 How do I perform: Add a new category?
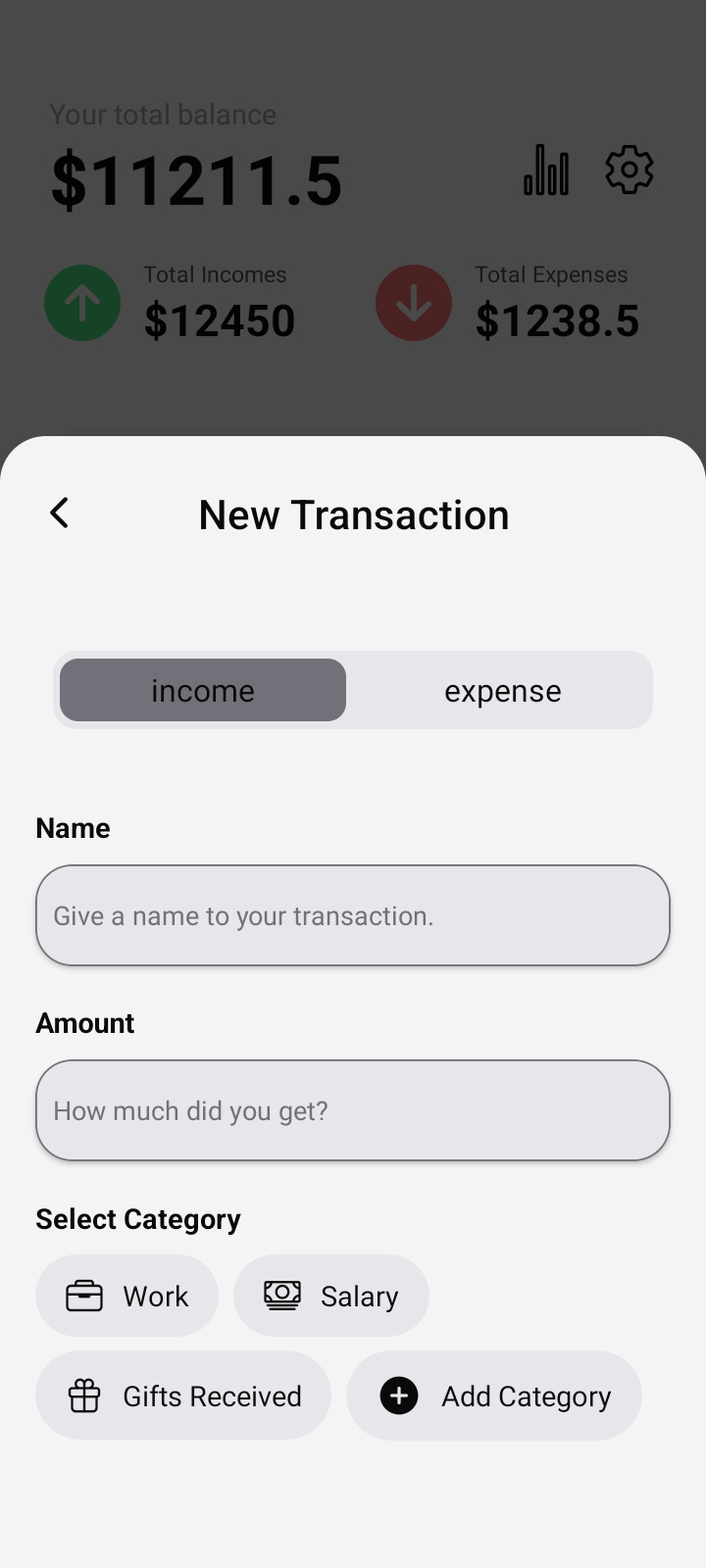(x=494, y=1396)
